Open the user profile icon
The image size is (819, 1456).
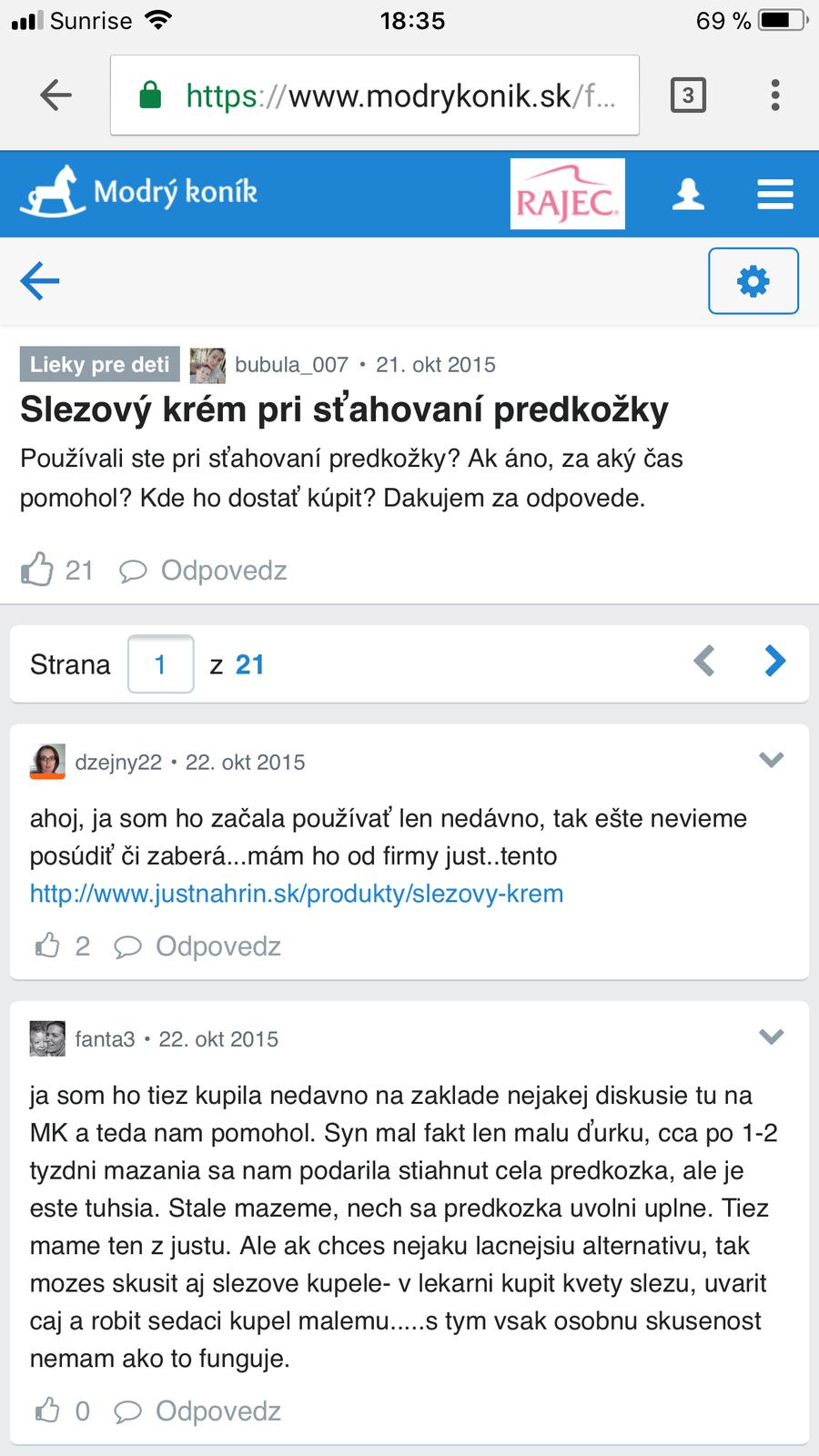[688, 194]
